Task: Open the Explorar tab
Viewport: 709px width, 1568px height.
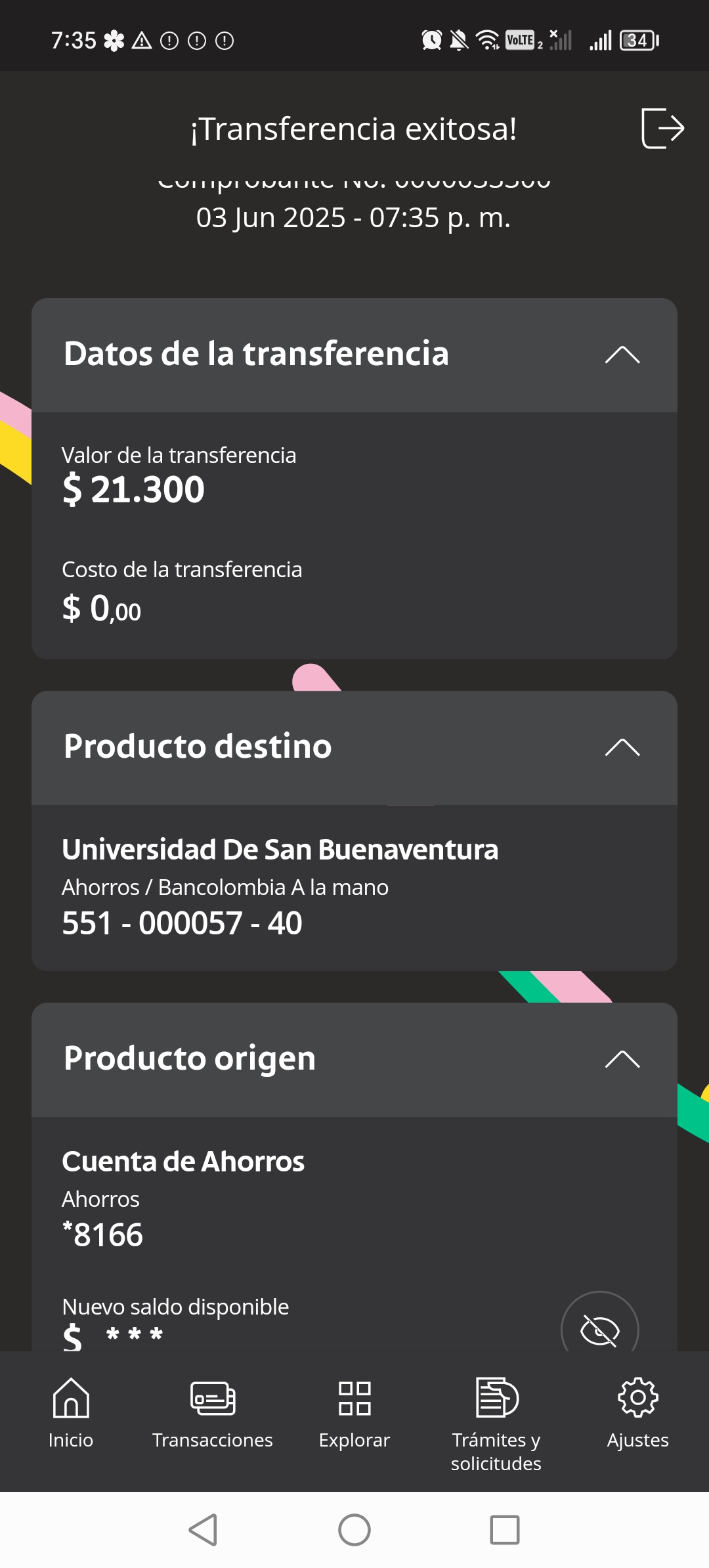Action: coord(354,1413)
